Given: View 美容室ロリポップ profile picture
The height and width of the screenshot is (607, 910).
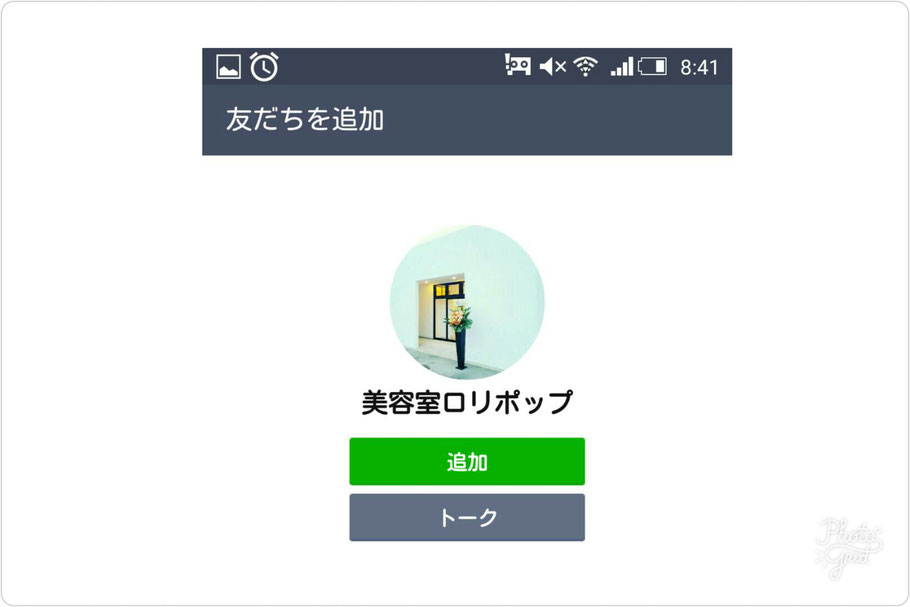Looking at the screenshot, I should click(x=467, y=302).
